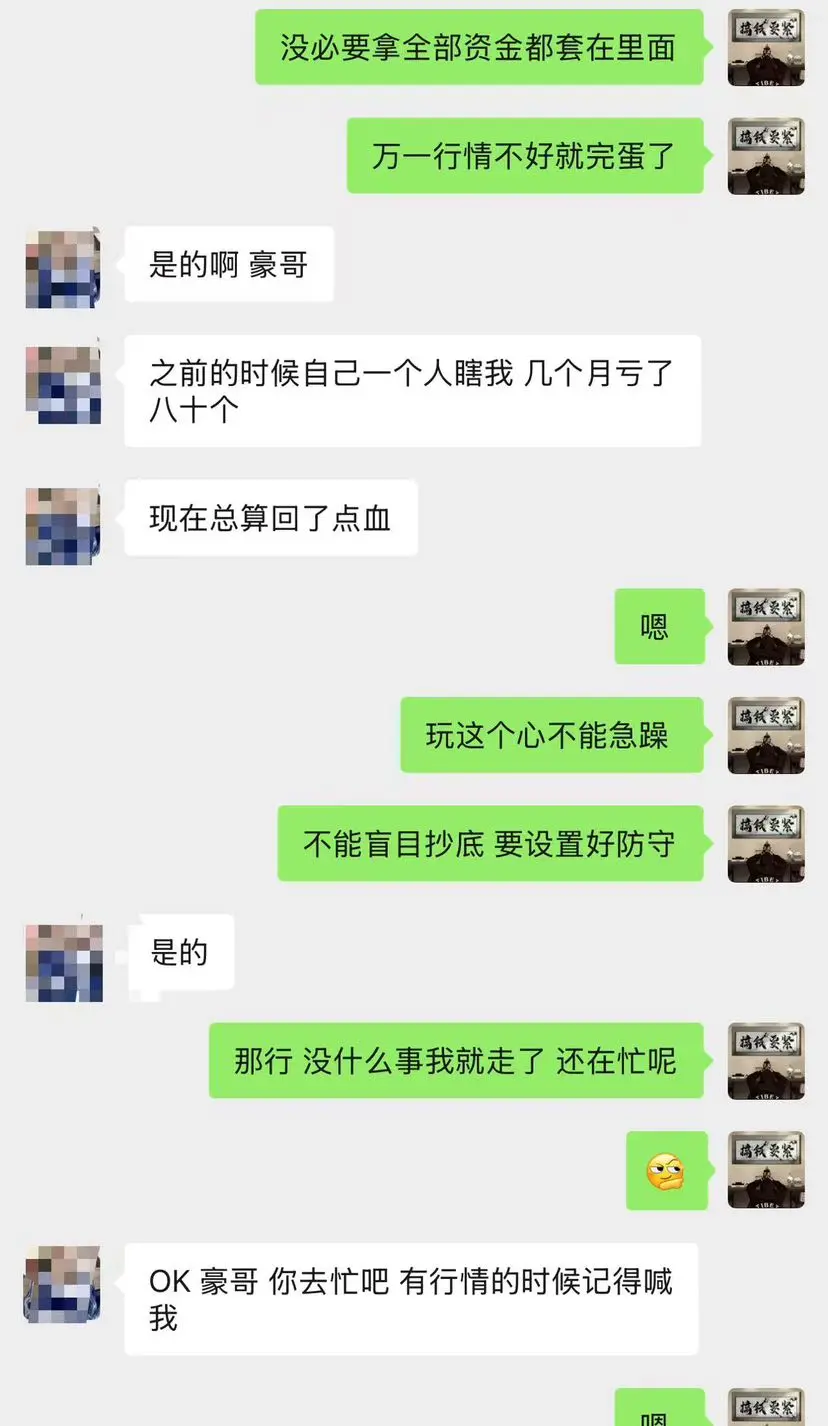The image size is (828, 1426).
Task: Select the avatar next to '是的' message
Action: point(62,960)
